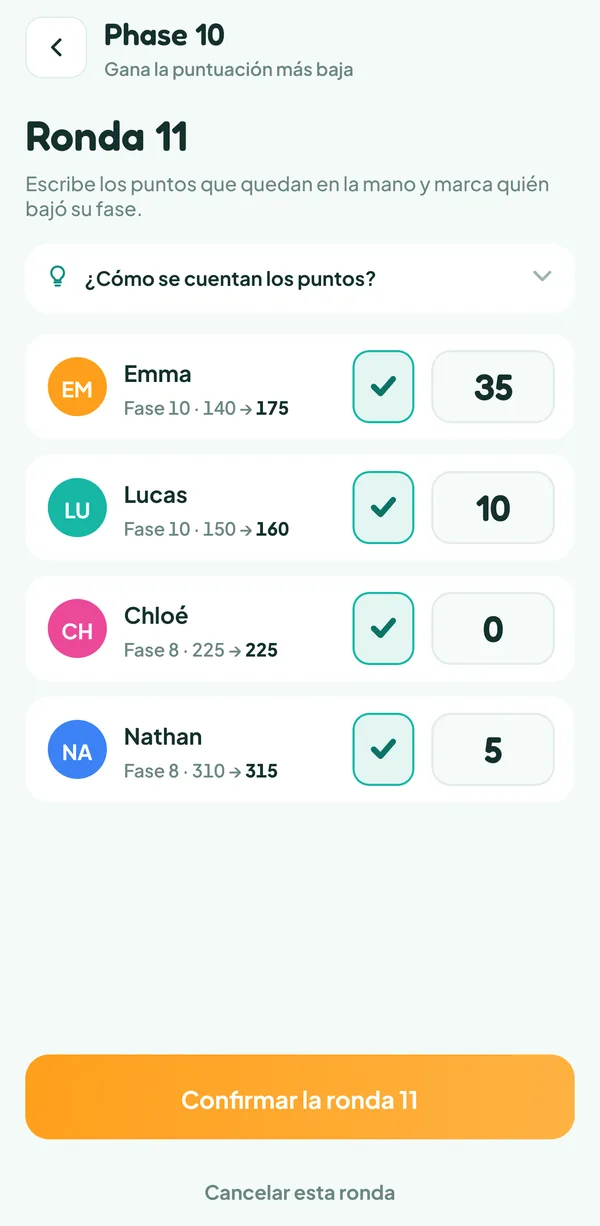Select Cancelar esta ronda
Image resolution: width=600 pixels, height=1226 pixels.
[300, 1192]
